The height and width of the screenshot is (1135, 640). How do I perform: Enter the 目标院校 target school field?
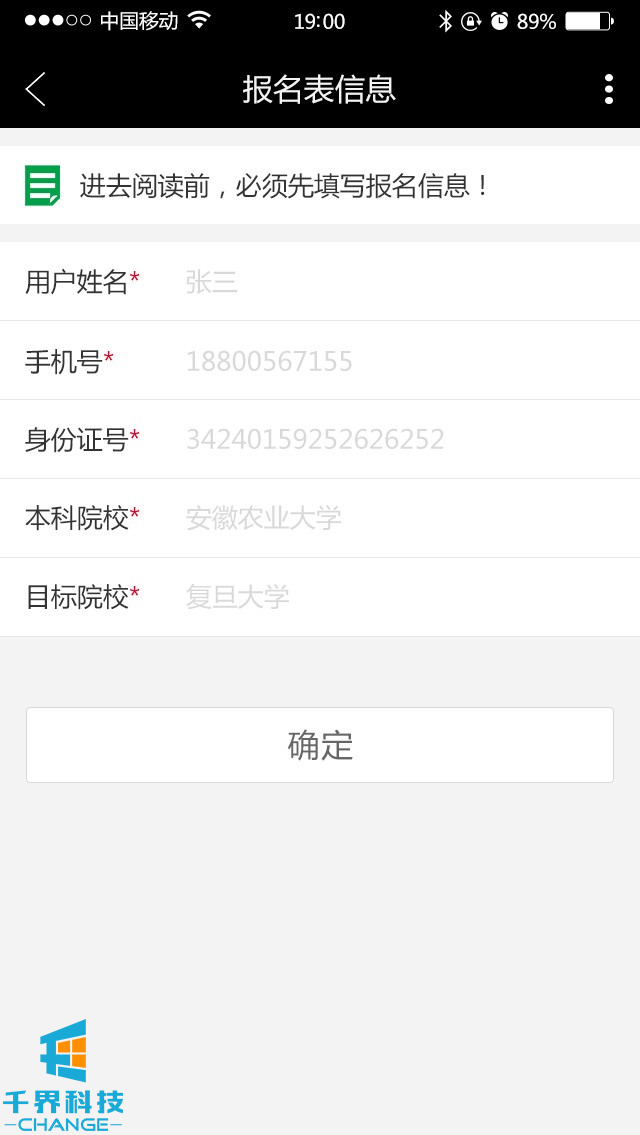(x=400, y=597)
